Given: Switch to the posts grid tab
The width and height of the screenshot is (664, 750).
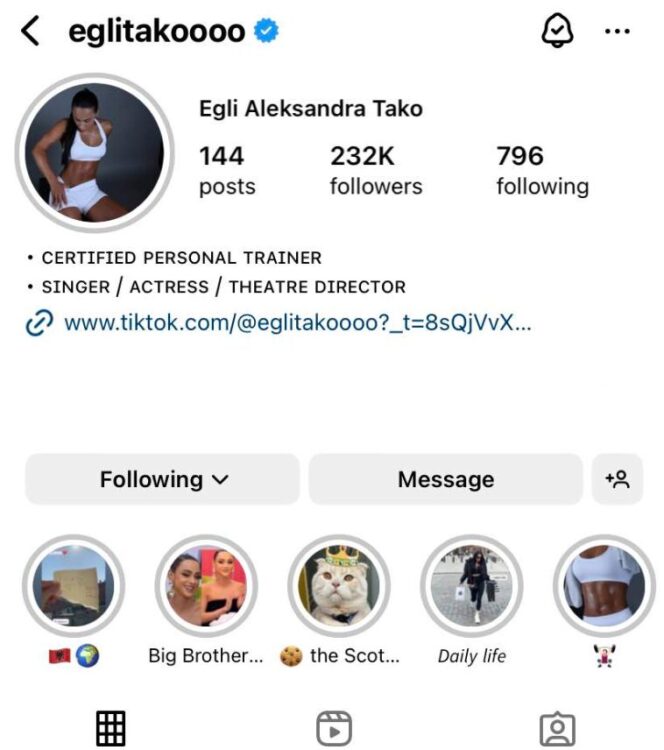Looking at the screenshot, I should click(x=111, y=728).
